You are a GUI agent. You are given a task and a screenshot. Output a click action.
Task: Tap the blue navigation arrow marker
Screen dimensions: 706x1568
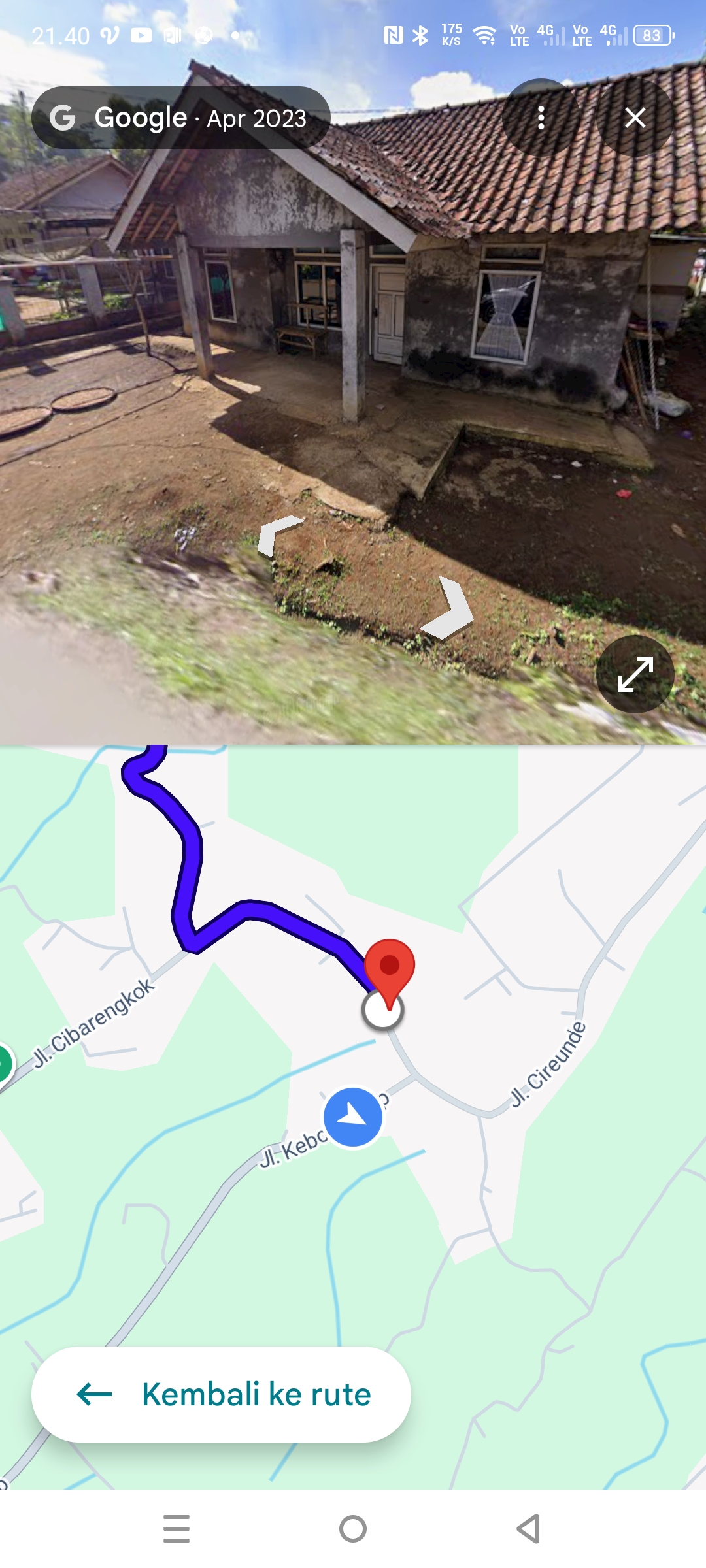(353, 1117)
